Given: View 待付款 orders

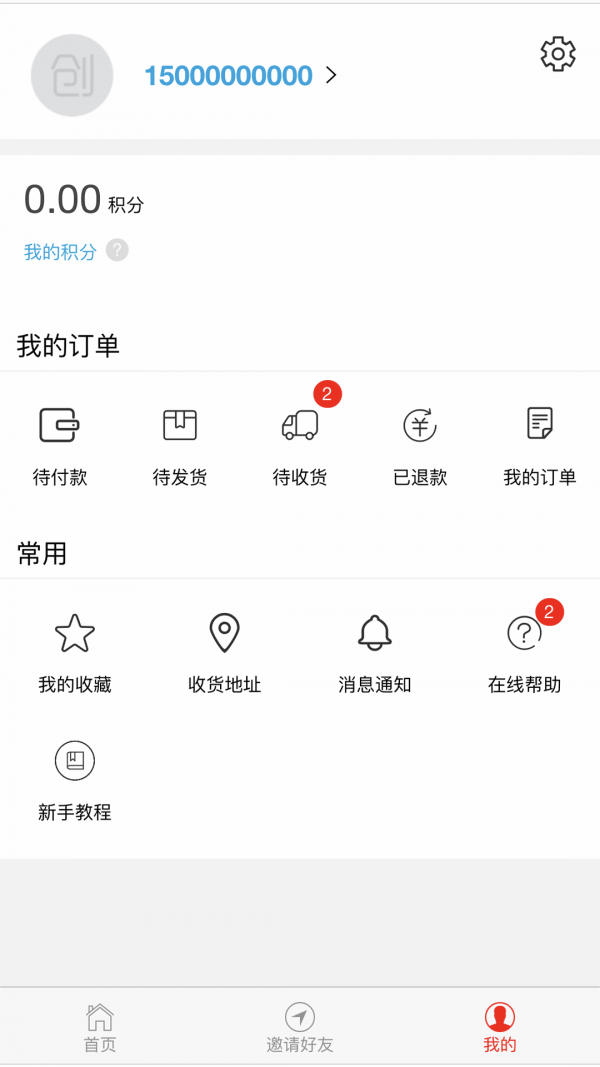Looking at the screenshot, I should click(x=60, y=445).
